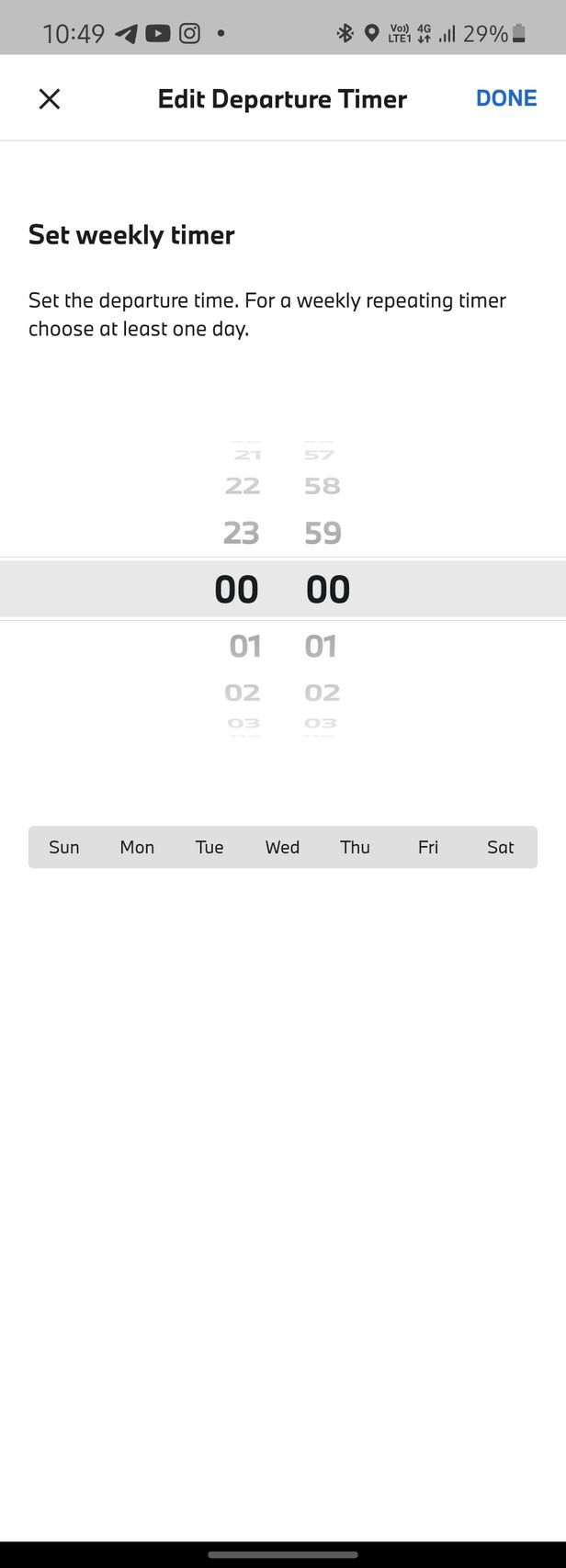
Task: Select Sun as a repeat day
Action: [x=64, y=847]
